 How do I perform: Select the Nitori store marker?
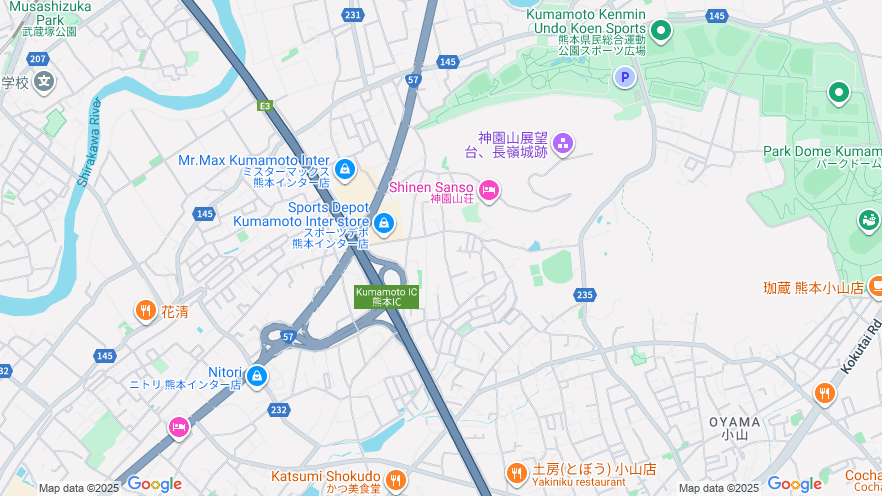tap(257, 376)
